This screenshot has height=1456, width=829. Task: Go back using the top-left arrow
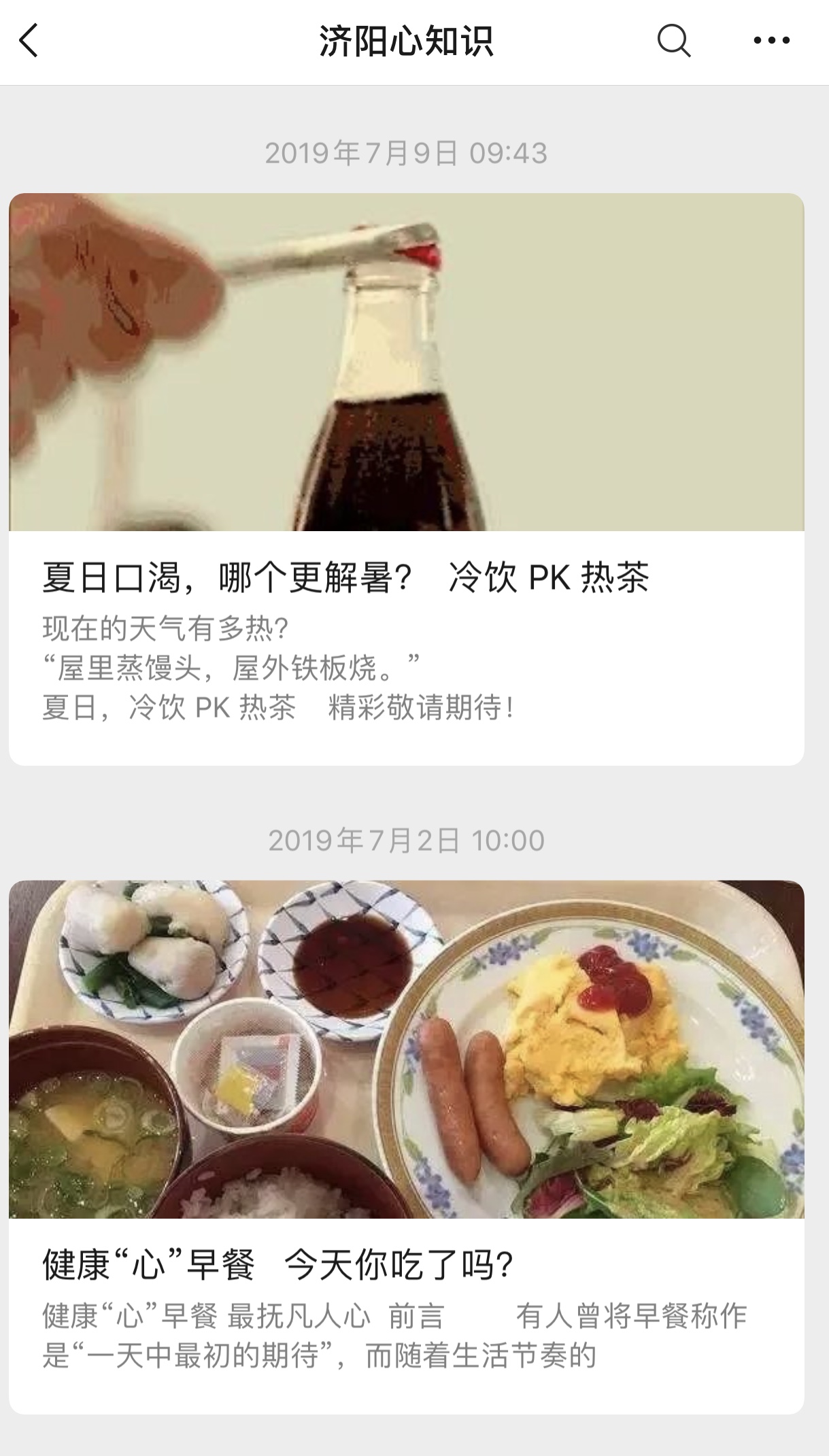[29, 41]
